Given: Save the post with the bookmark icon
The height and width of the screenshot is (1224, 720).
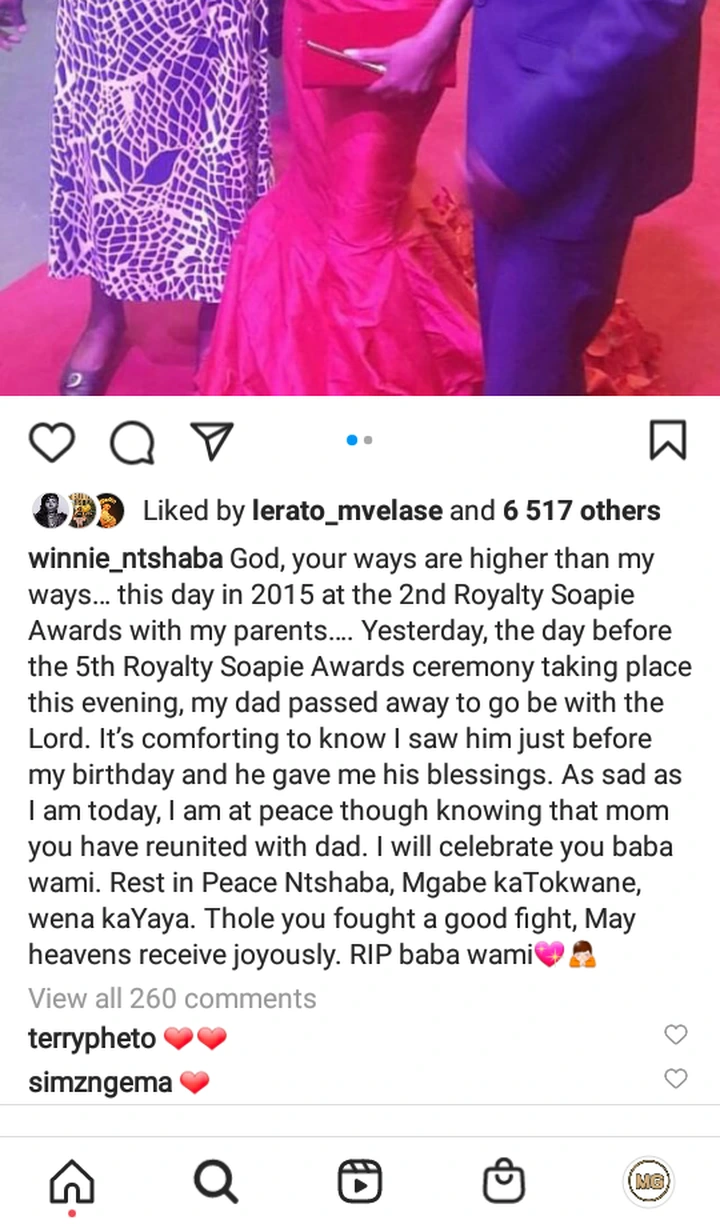Looking at the screenshot, I should (x=668, y=440).
